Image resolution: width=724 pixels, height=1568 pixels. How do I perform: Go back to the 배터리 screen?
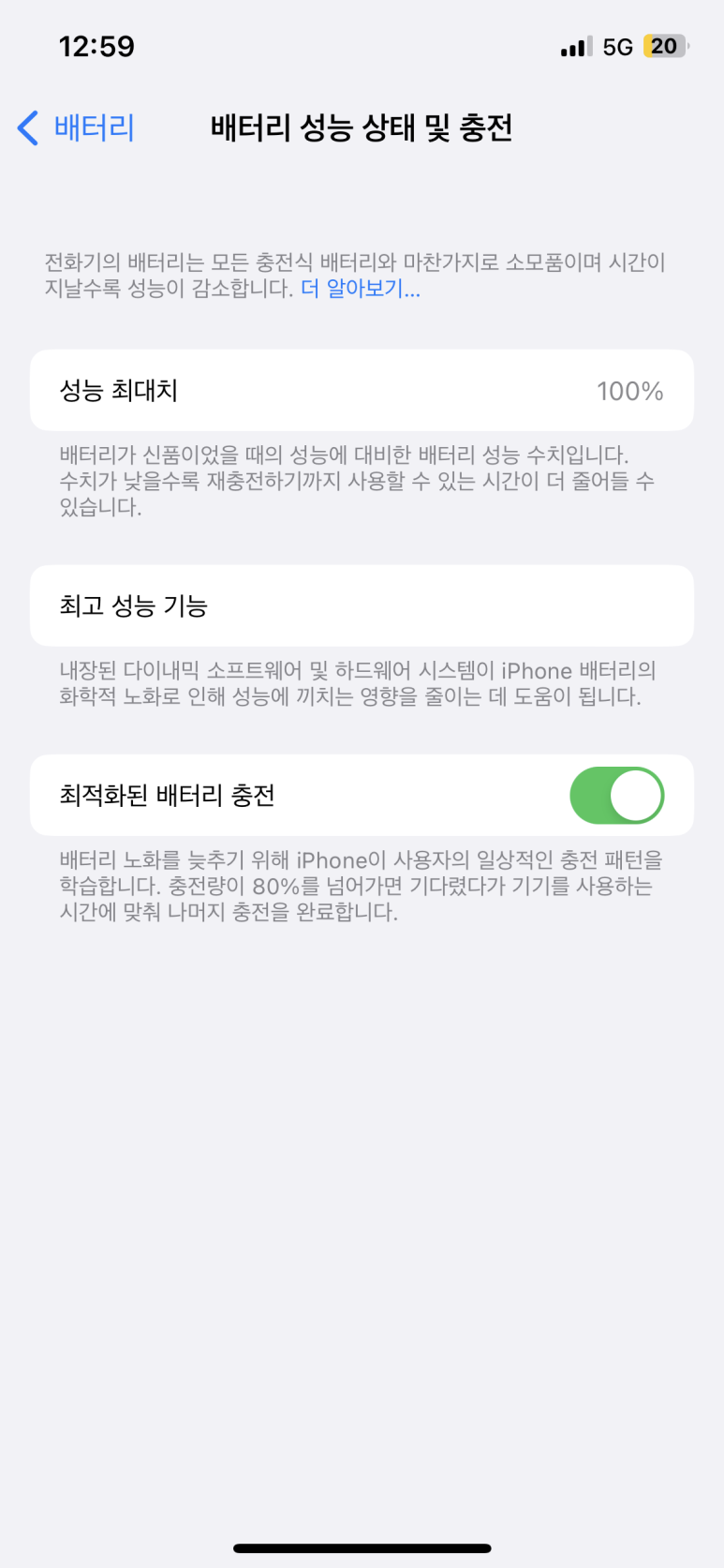(77, 127)
